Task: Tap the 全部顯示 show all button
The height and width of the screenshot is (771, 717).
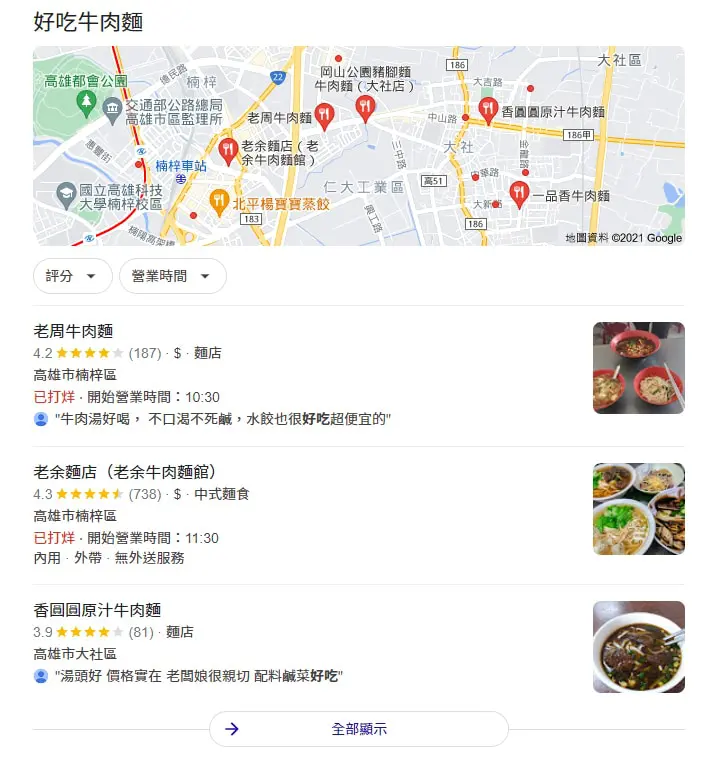Action: 358,729
